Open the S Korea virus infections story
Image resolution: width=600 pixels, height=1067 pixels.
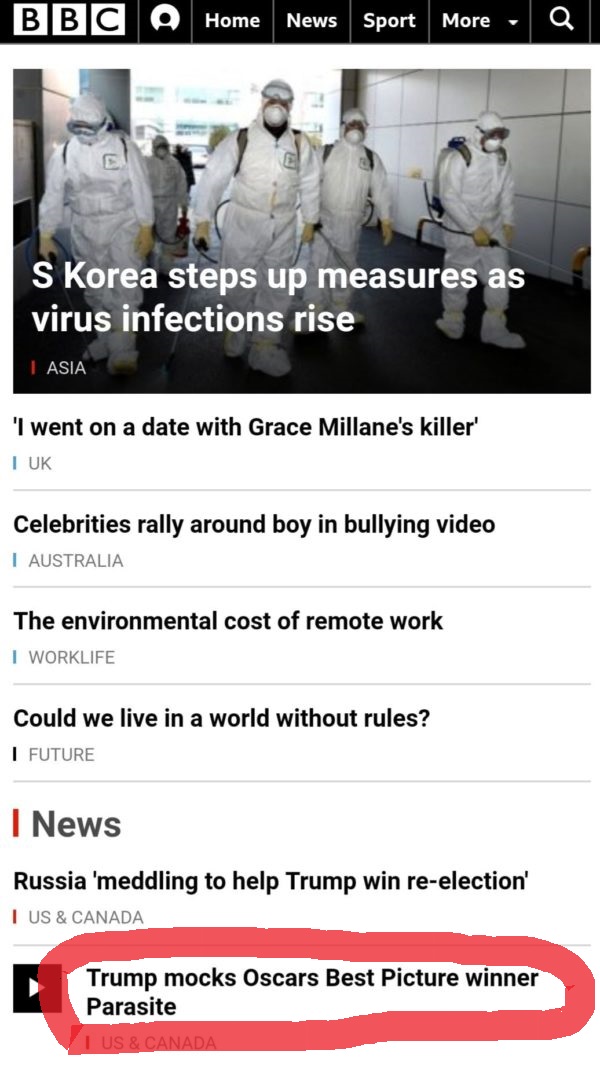[x=278, y=297]
